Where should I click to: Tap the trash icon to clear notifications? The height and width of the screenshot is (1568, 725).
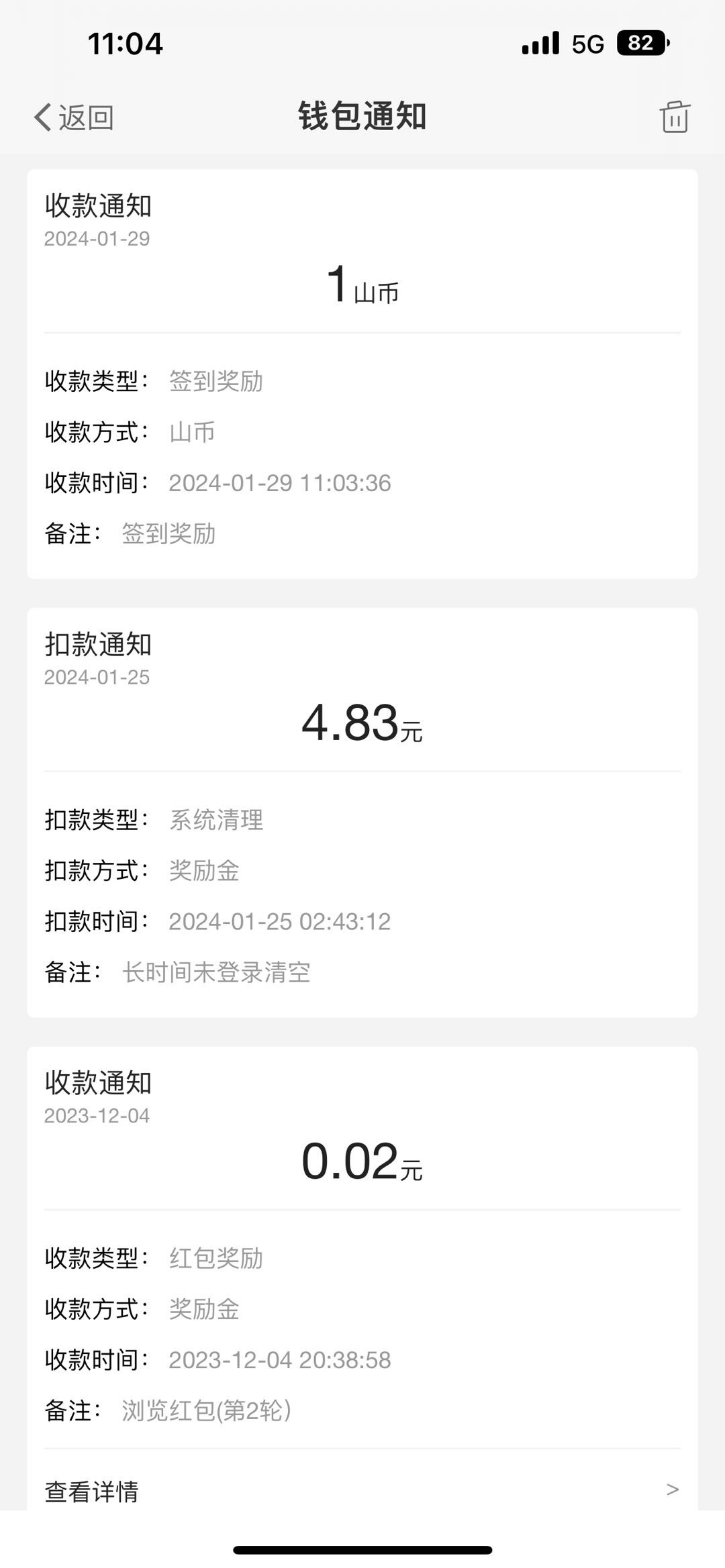[674, 117]
